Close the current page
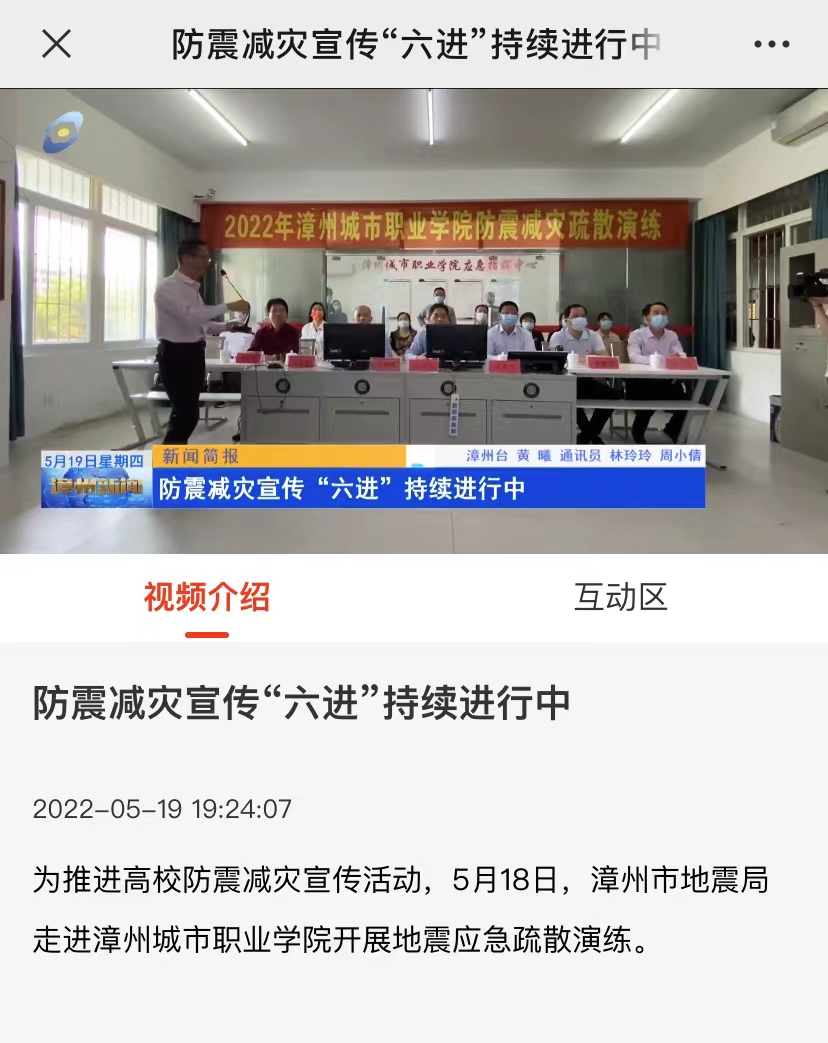This screenshot has width=828, height=1043. click(x=57, y=44)
